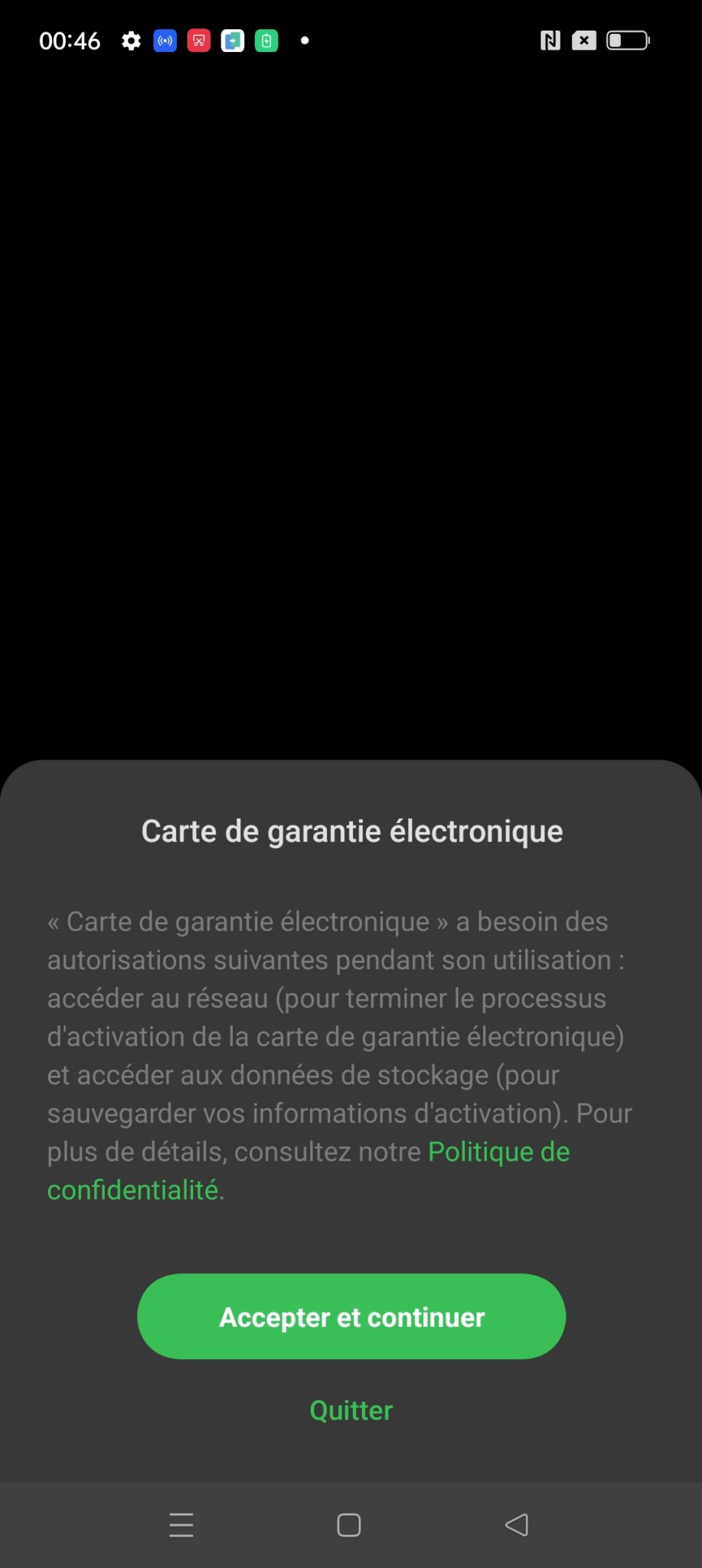
Task: Go to the home screen
Action: pyautogui.click(x=349, y=1525)
